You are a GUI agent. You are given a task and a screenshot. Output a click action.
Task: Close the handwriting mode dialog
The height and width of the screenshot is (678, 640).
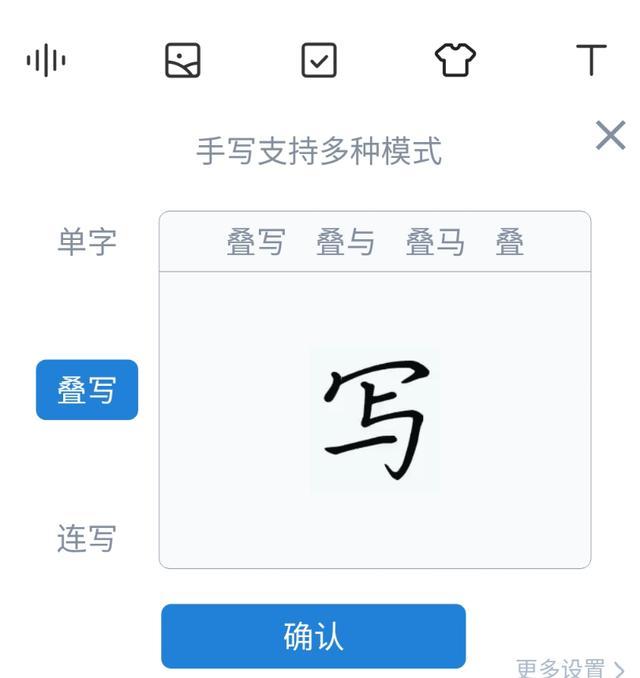tap(610, 135)
